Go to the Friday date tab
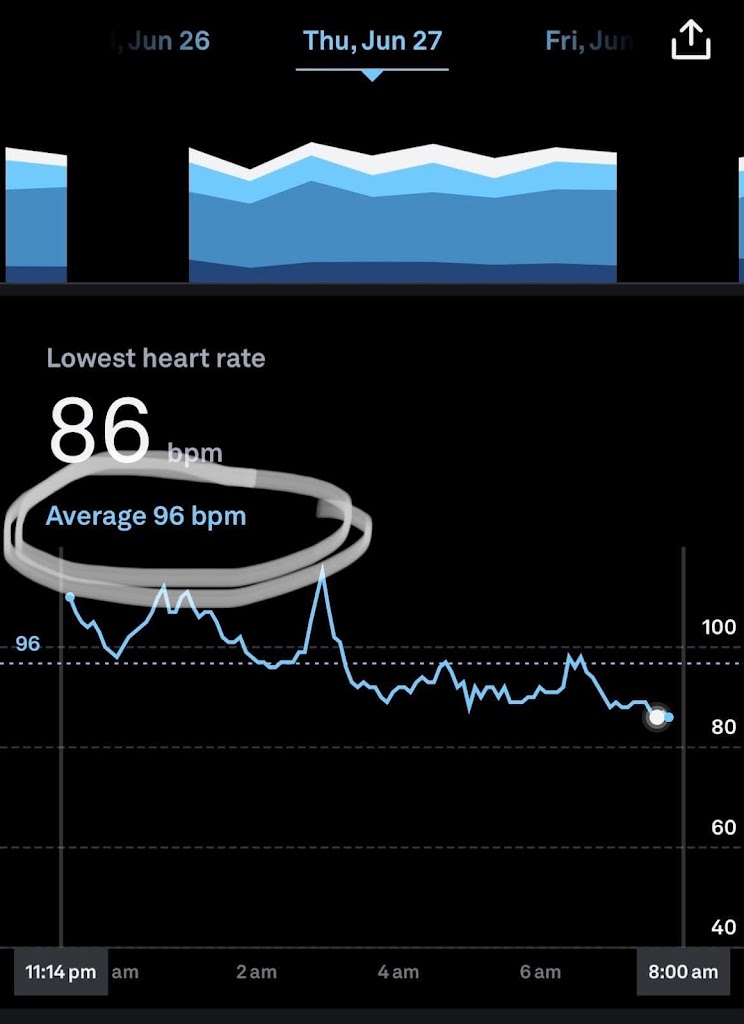744x1024 pixels. point(589,41)
